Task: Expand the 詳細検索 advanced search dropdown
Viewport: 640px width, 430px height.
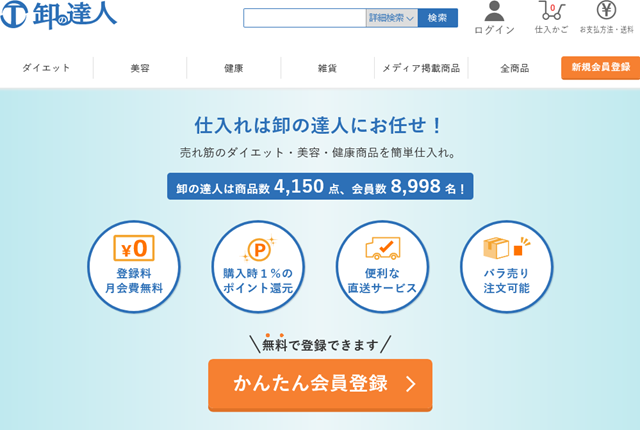Action: pos(391,18)
